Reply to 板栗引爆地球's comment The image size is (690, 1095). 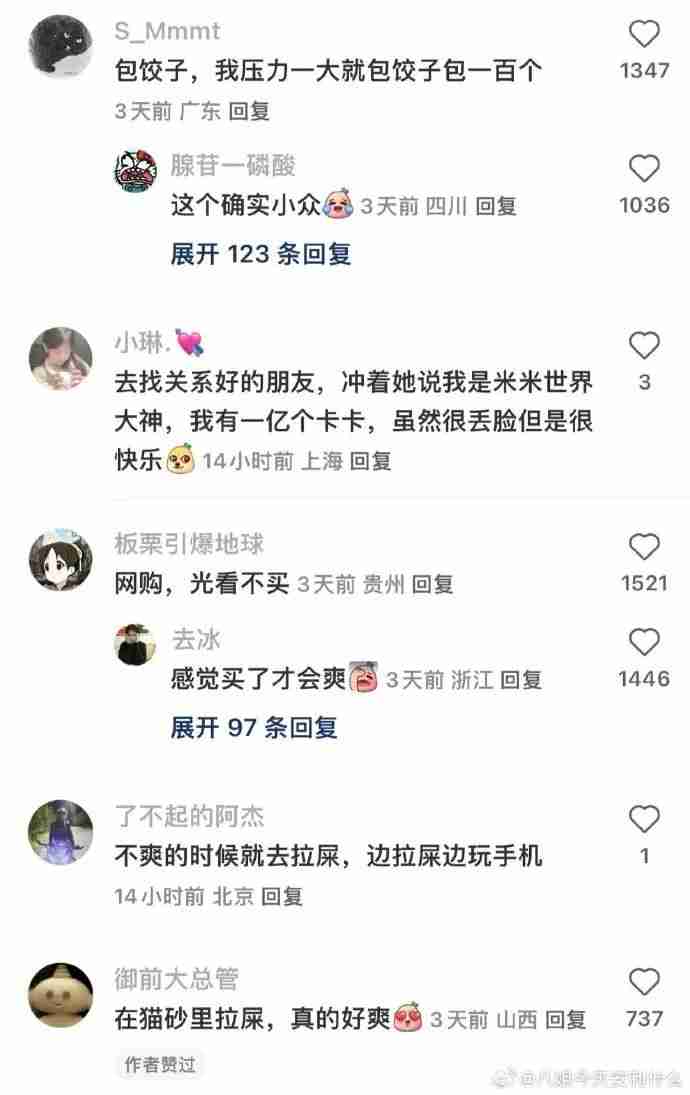433,583
